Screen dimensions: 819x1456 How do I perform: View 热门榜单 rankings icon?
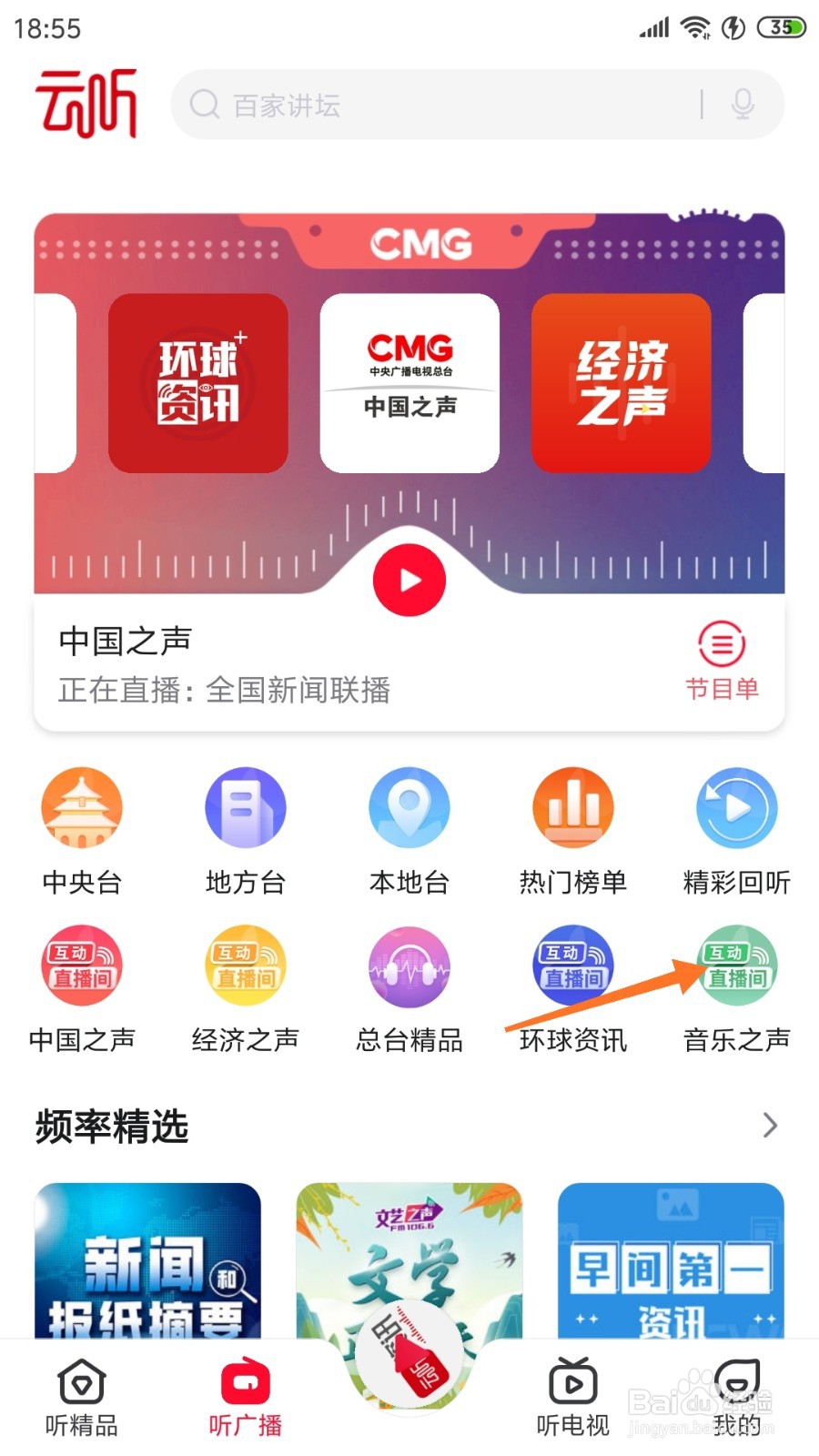(x=572, y=808)
